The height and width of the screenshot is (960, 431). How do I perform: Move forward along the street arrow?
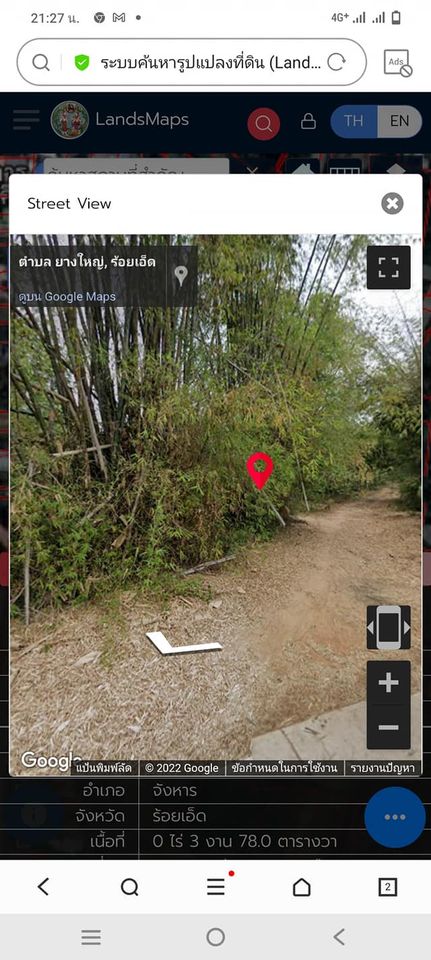click(x=184, y=643)
